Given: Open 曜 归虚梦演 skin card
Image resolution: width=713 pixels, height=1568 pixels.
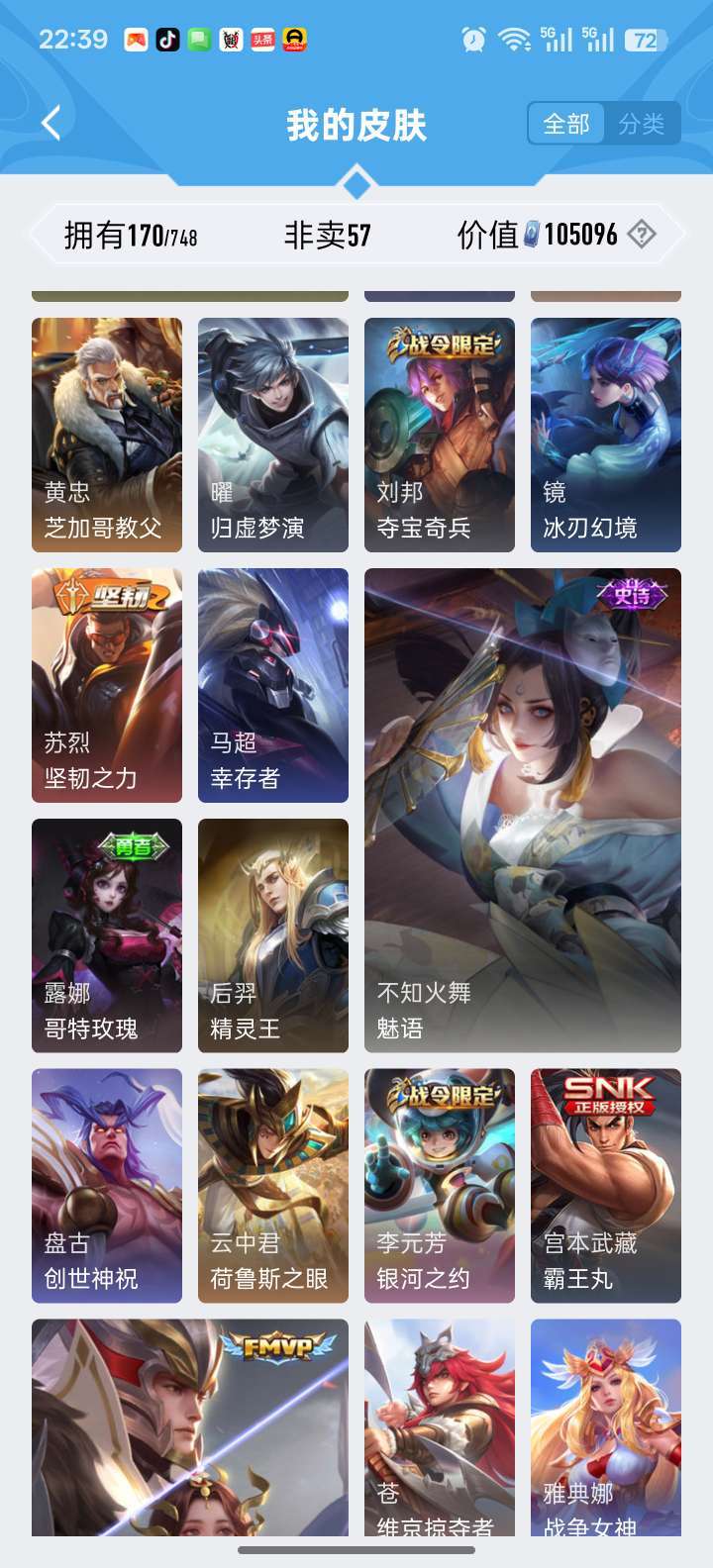Looking at the screenshot, I should tap(273, 435).
